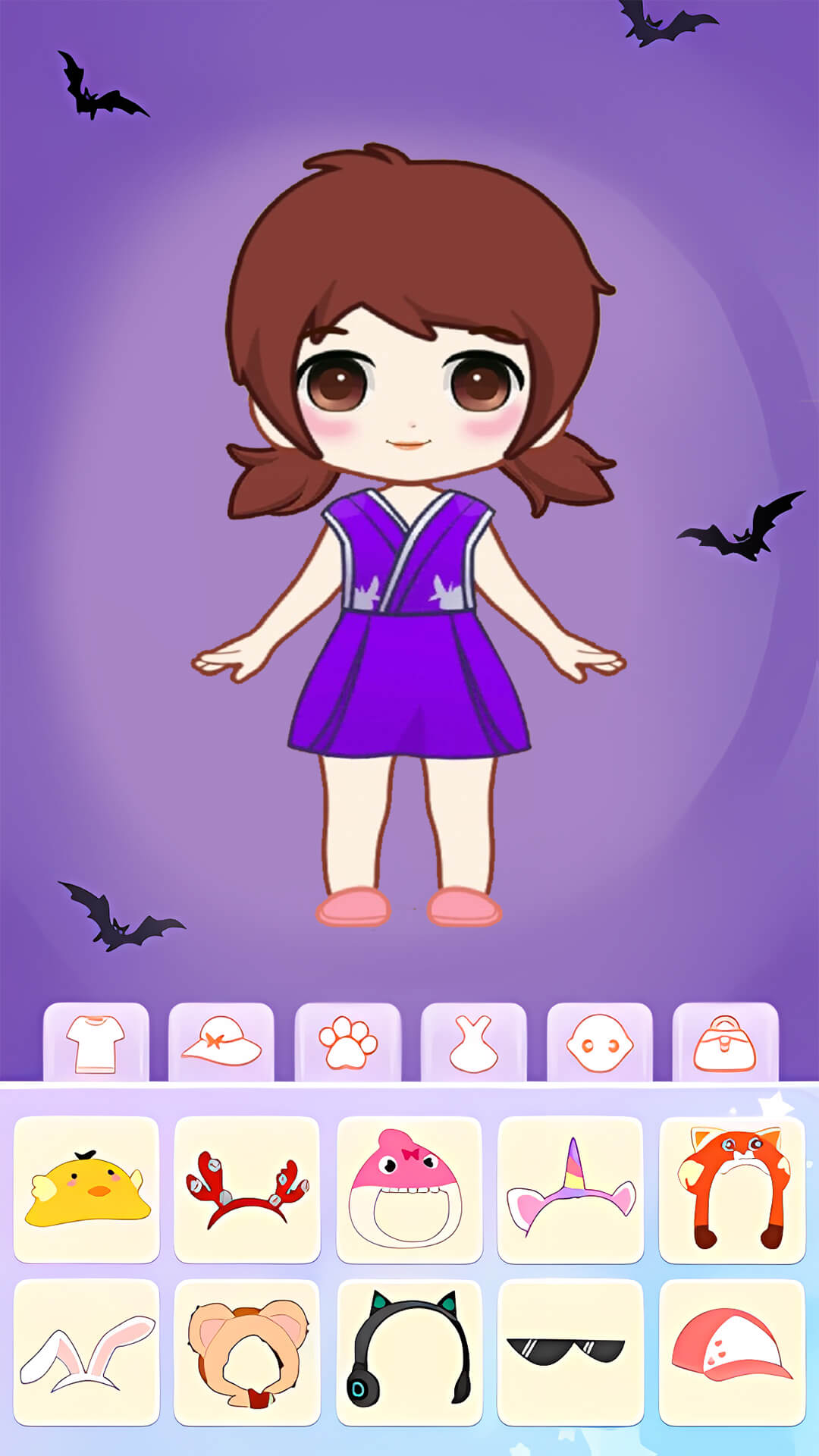Switch to the handbag accessories tab
This screenshot has width=819, height=1456.
(725, 1043)
